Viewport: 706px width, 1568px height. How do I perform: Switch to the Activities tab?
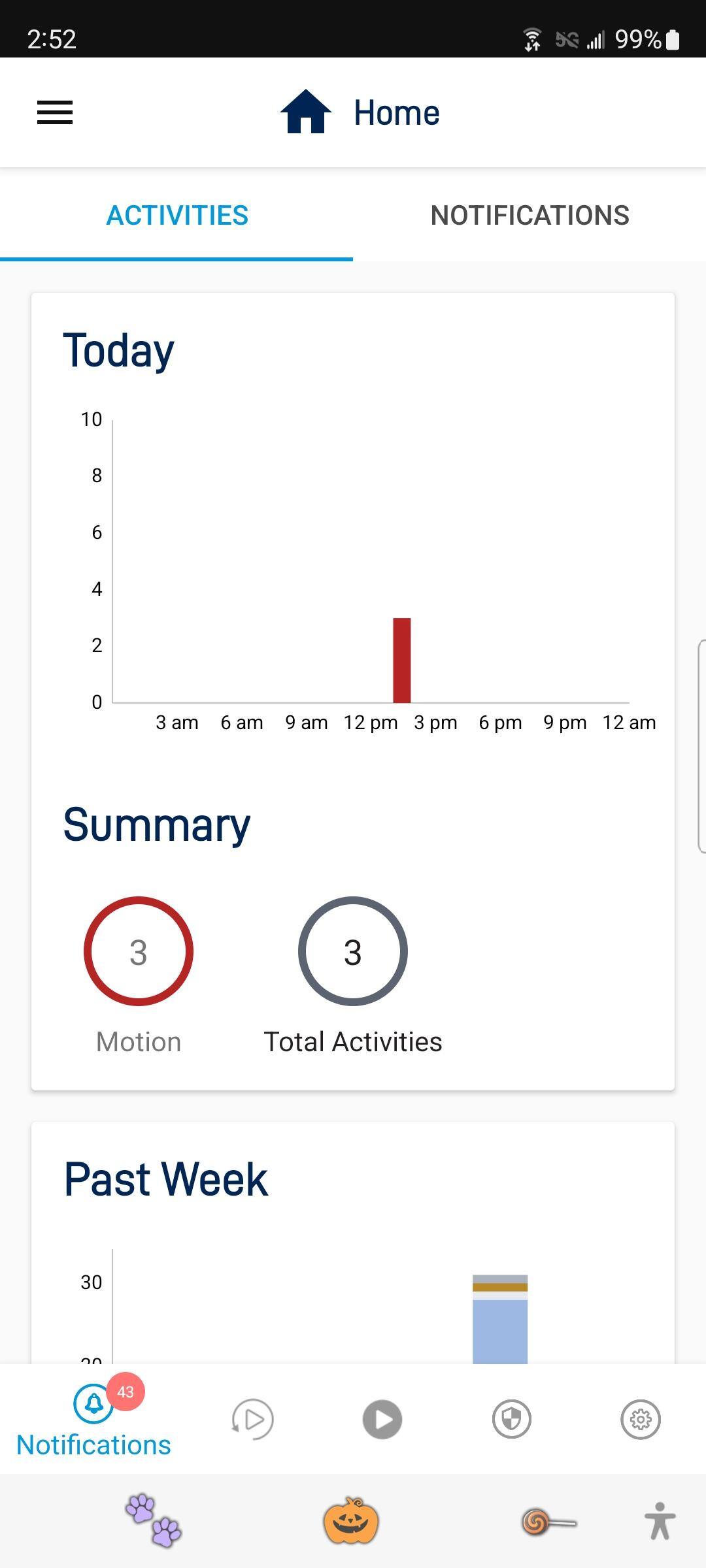[x=177, y=216]
